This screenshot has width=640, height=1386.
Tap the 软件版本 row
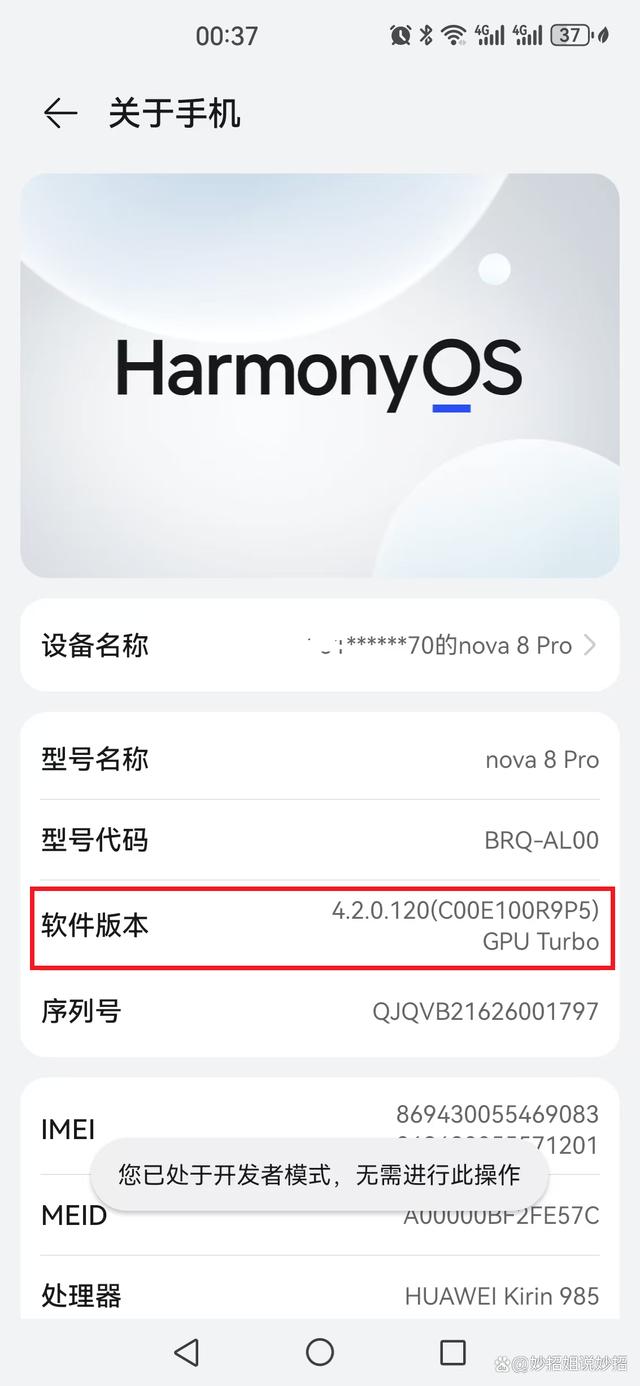pyautogui.click(x=320, y=926)
